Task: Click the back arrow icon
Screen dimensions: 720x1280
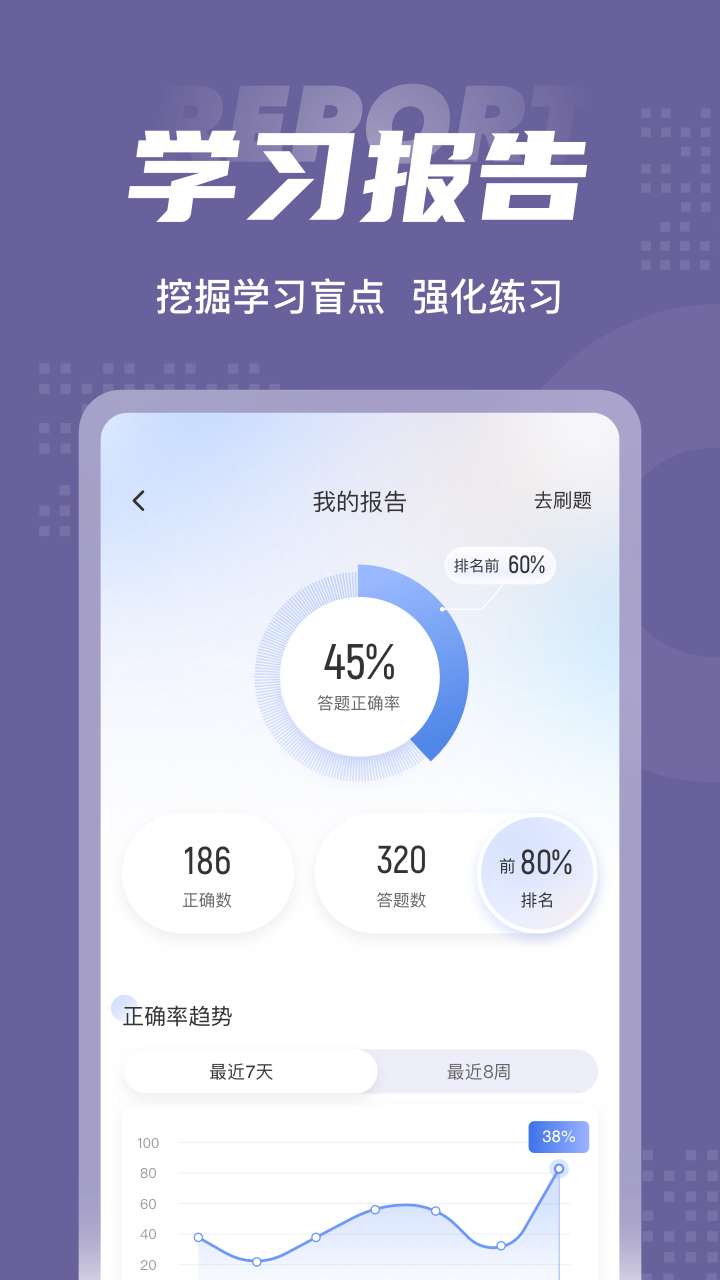Action: 138,500
